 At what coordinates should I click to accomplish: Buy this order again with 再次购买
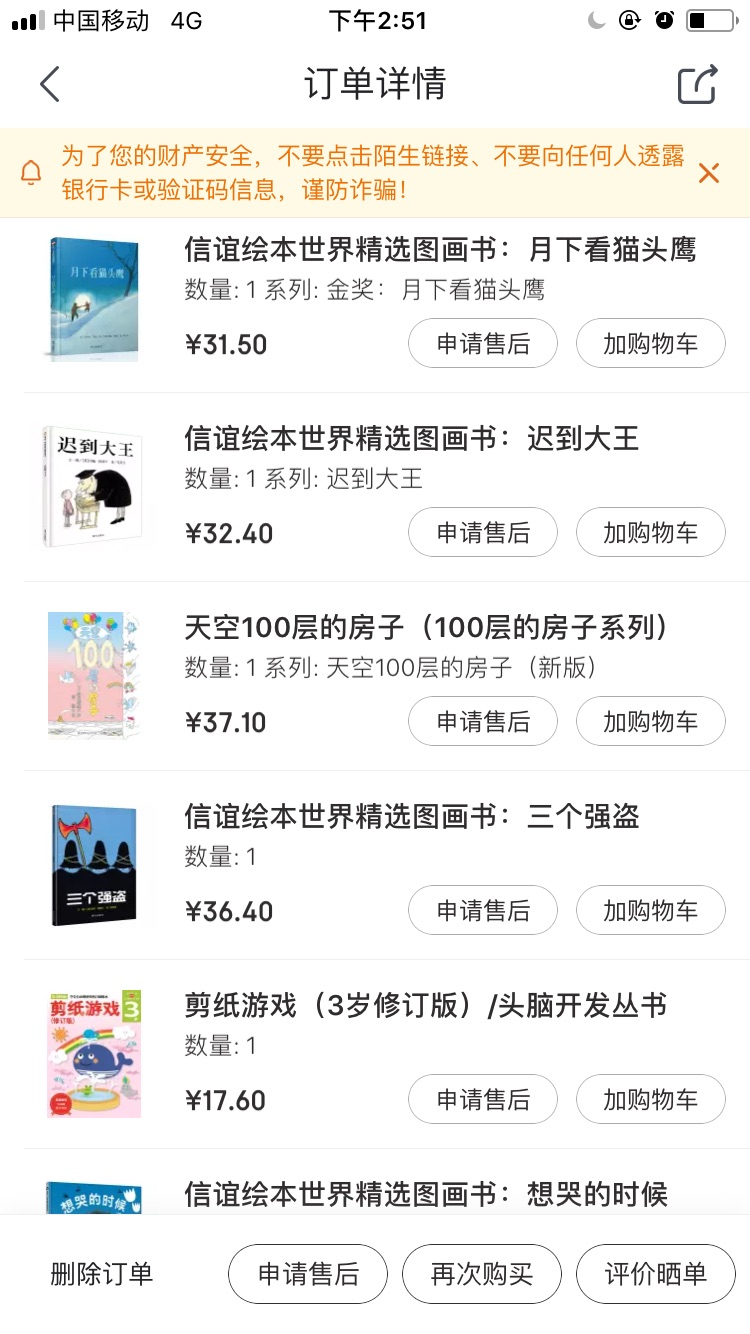coord(482,1274)
